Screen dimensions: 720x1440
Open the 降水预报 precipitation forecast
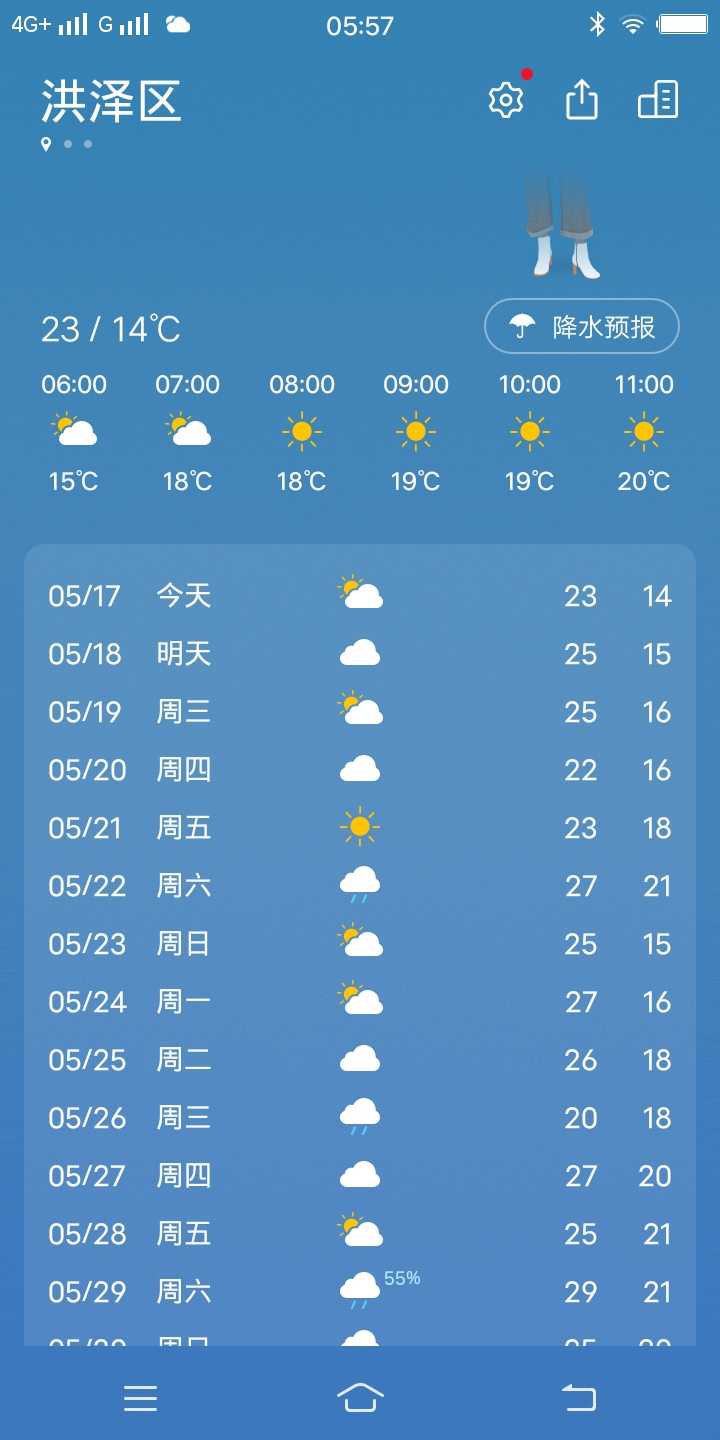click(x=582, y=326)
